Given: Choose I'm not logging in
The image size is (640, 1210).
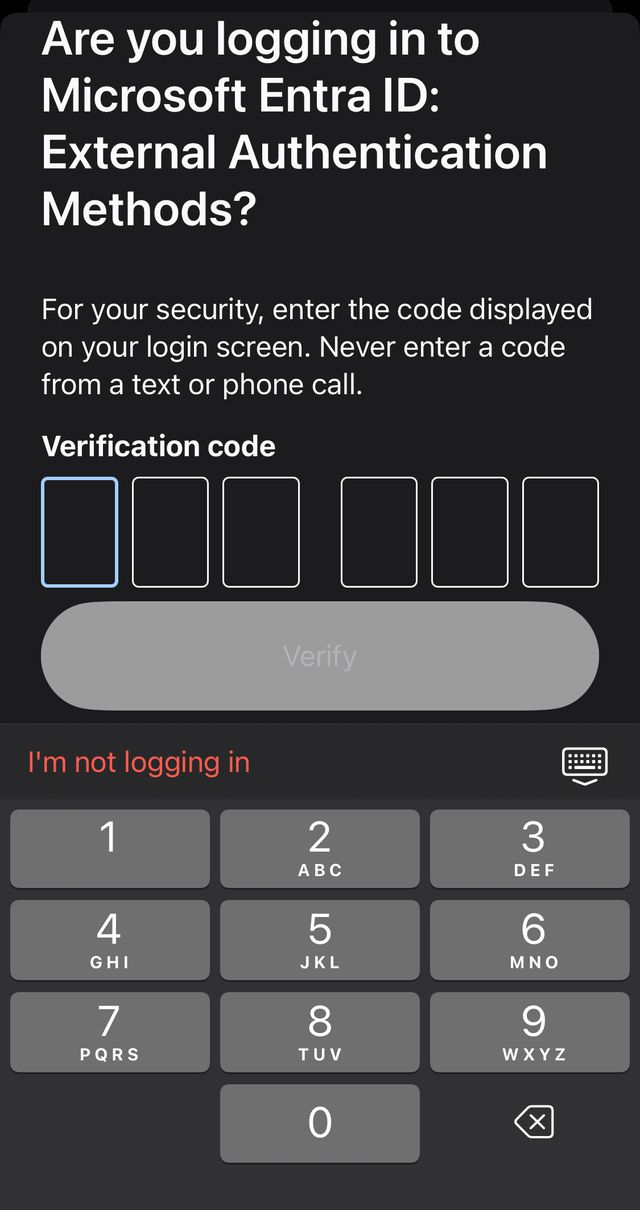Looking at the screenshot, I should pyautogui.click(x=139, y=762).
